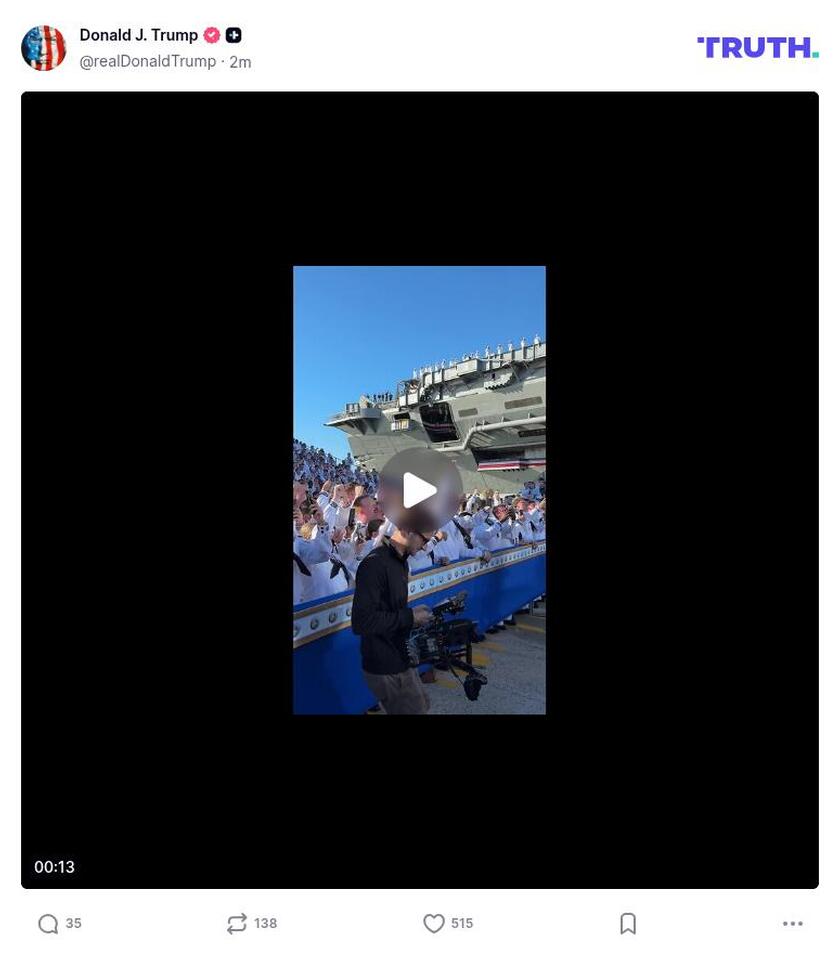Like this post

[x=434, y=924]
